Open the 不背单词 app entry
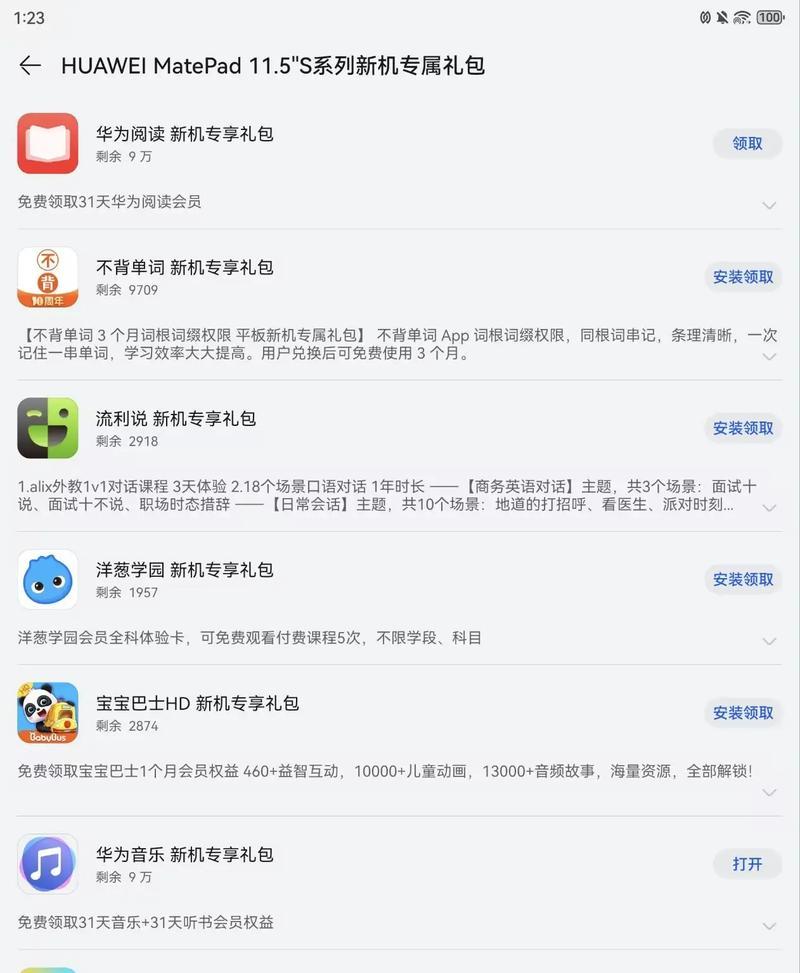The width and height of the screenshot is (800, 973). [185, 268]
